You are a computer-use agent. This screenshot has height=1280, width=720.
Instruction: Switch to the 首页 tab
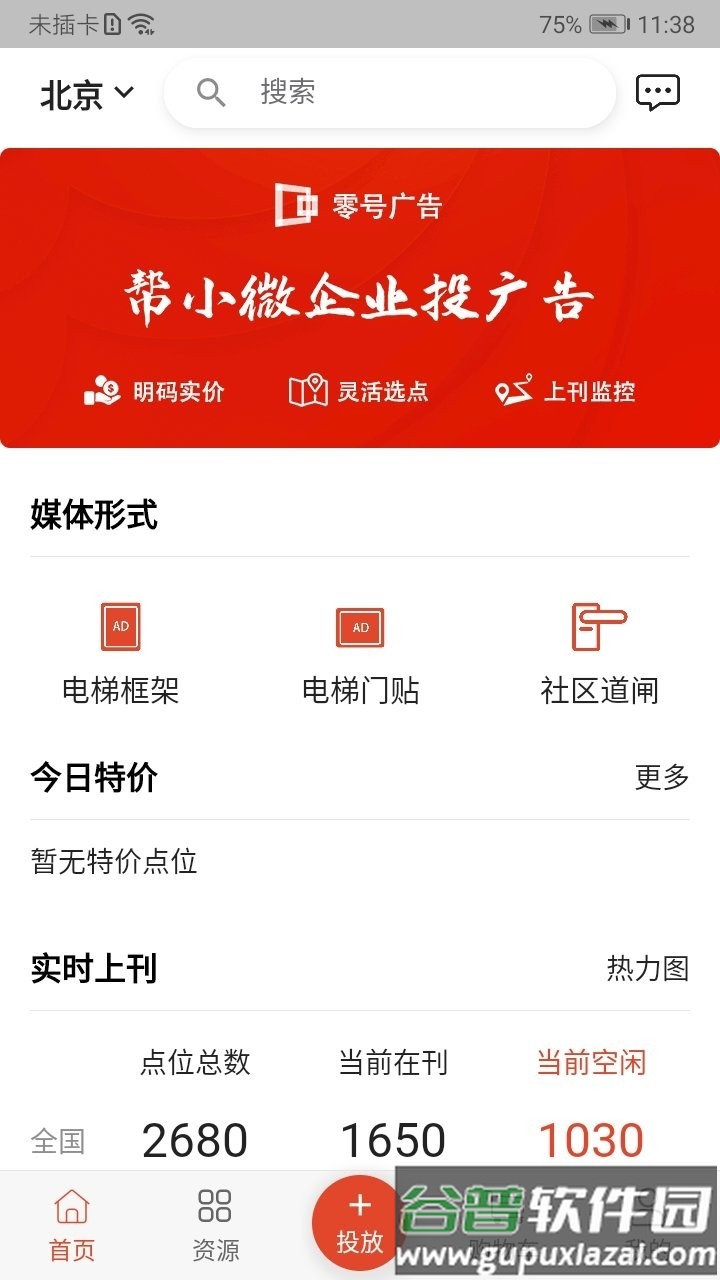click(x=72, y=1226)
